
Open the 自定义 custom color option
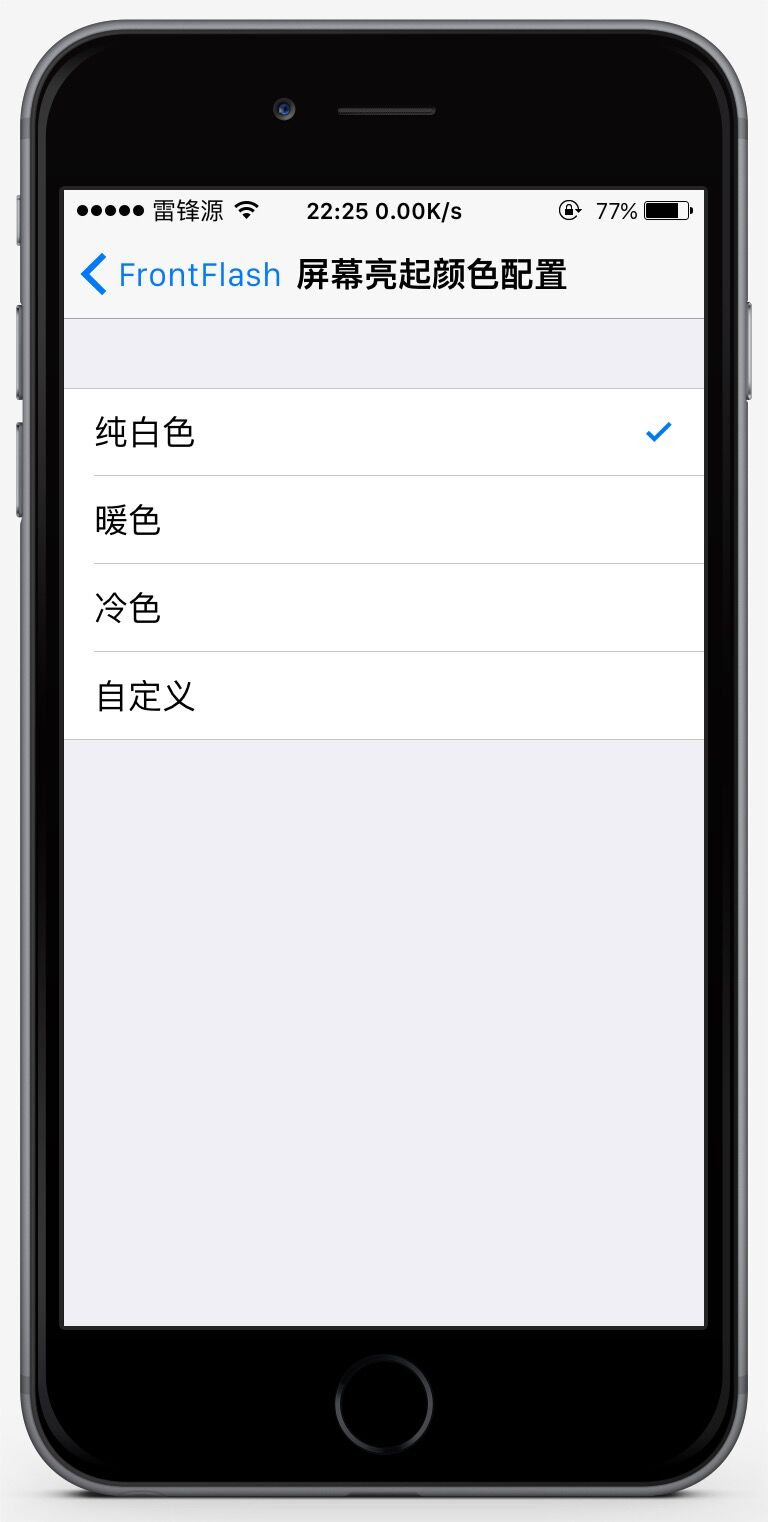[384, 696]
